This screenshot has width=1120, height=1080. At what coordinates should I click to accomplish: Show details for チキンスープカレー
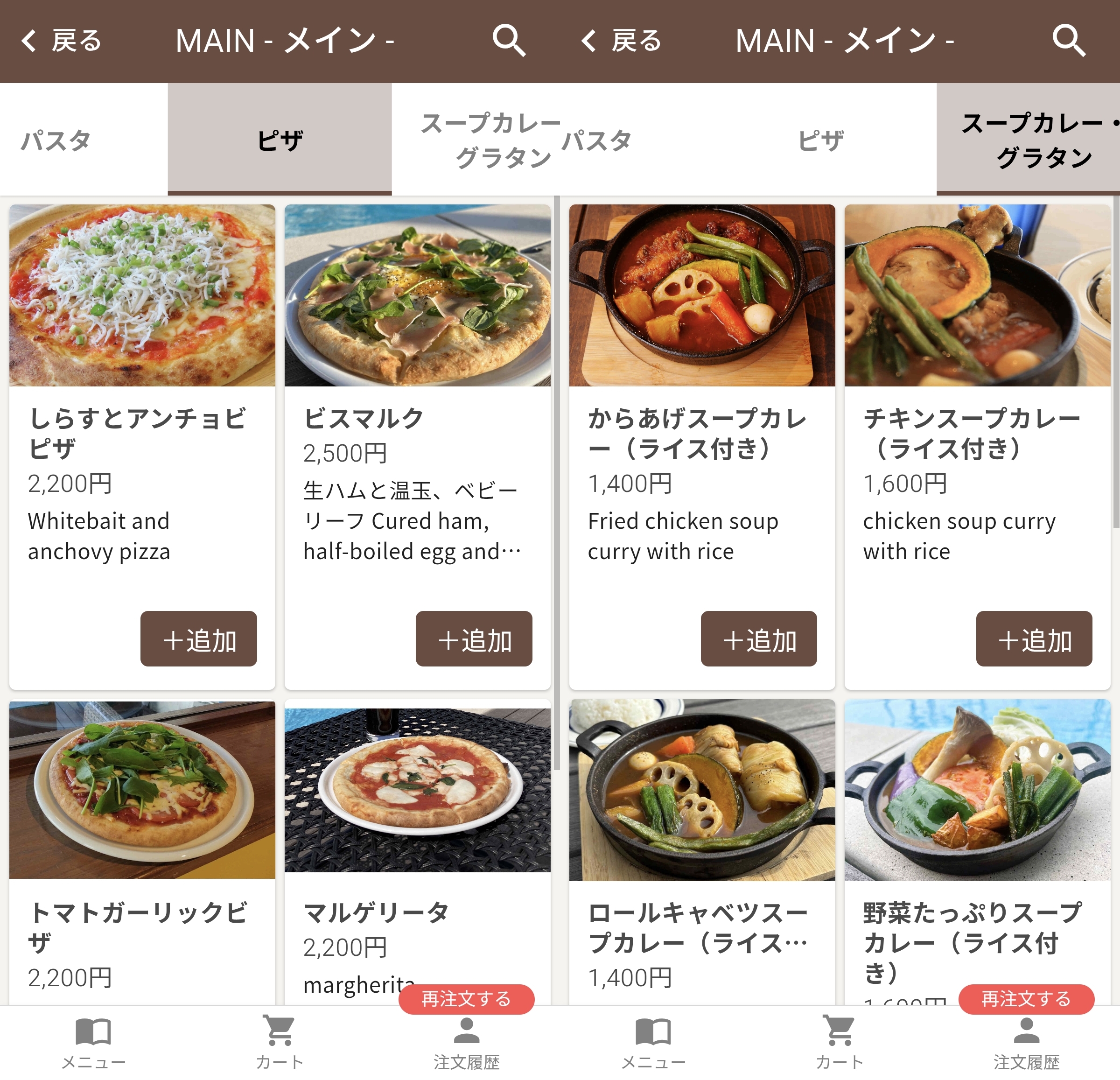(977, 295)
